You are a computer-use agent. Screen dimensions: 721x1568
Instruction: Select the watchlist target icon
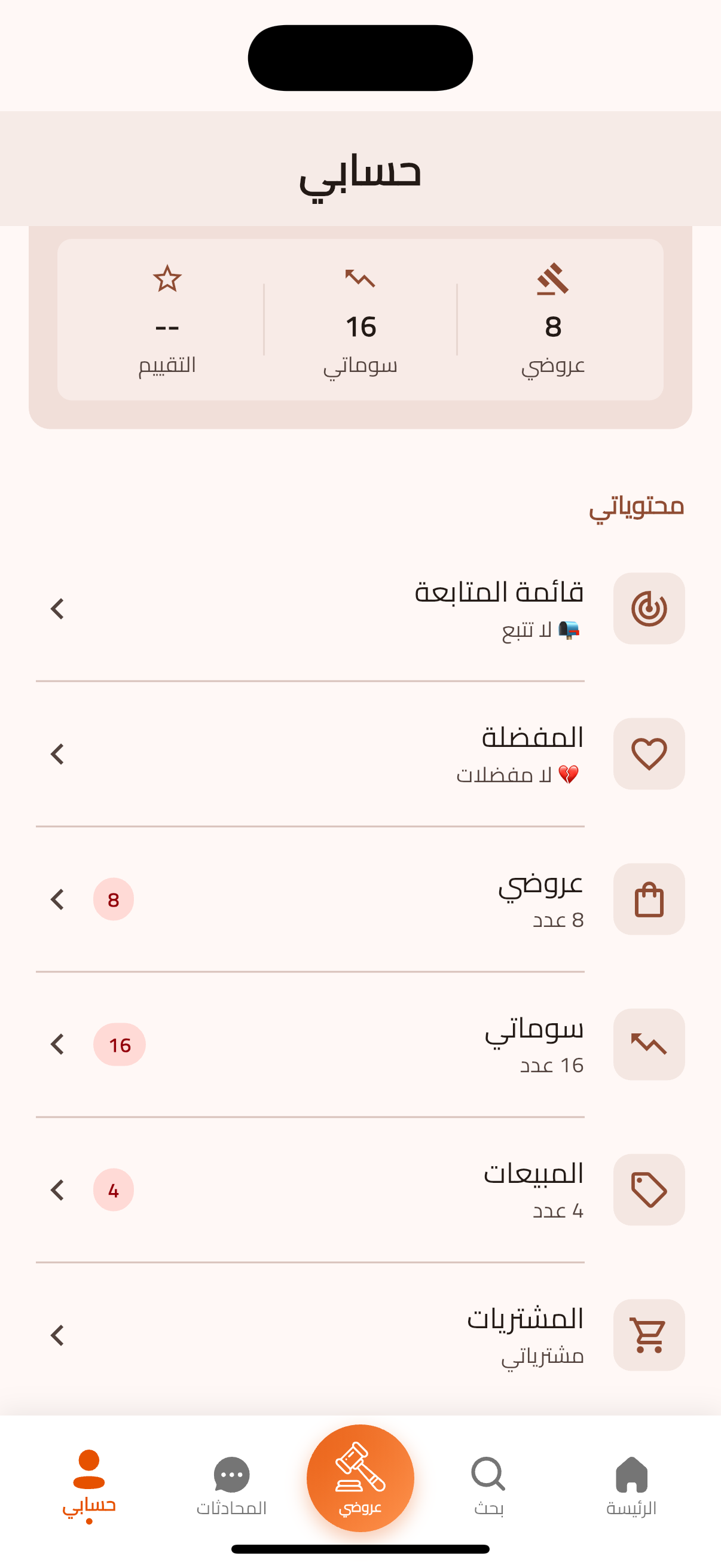click(649, 608)
